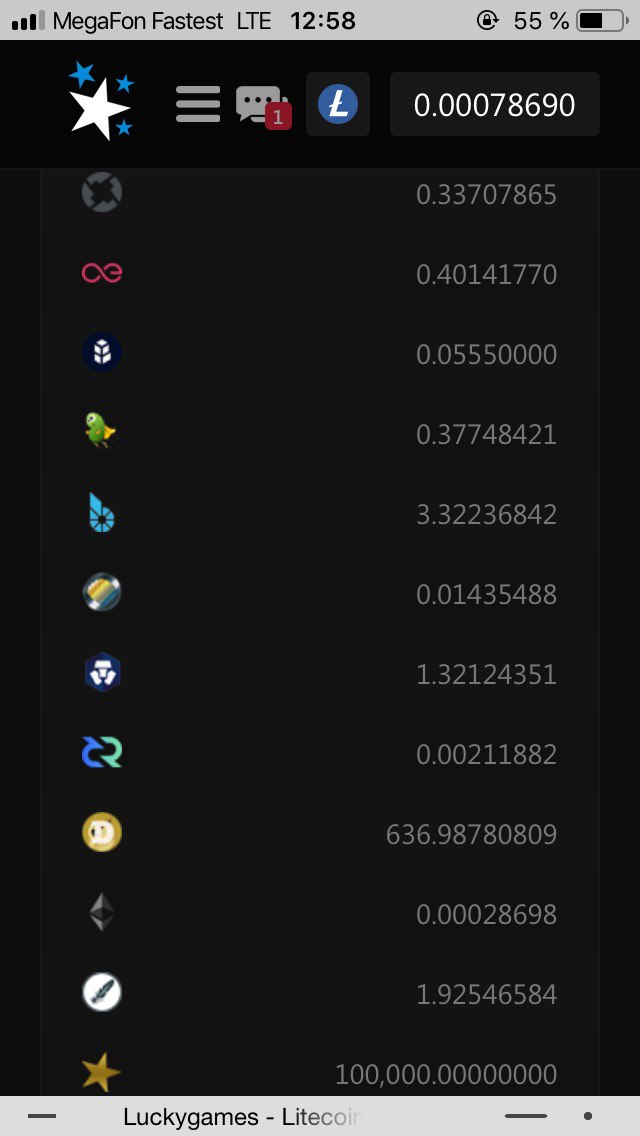The height and width of the screenshot is (1136, 640).
Task: Select the Decred row with 0.00211882
Action: tap(320, 753)
